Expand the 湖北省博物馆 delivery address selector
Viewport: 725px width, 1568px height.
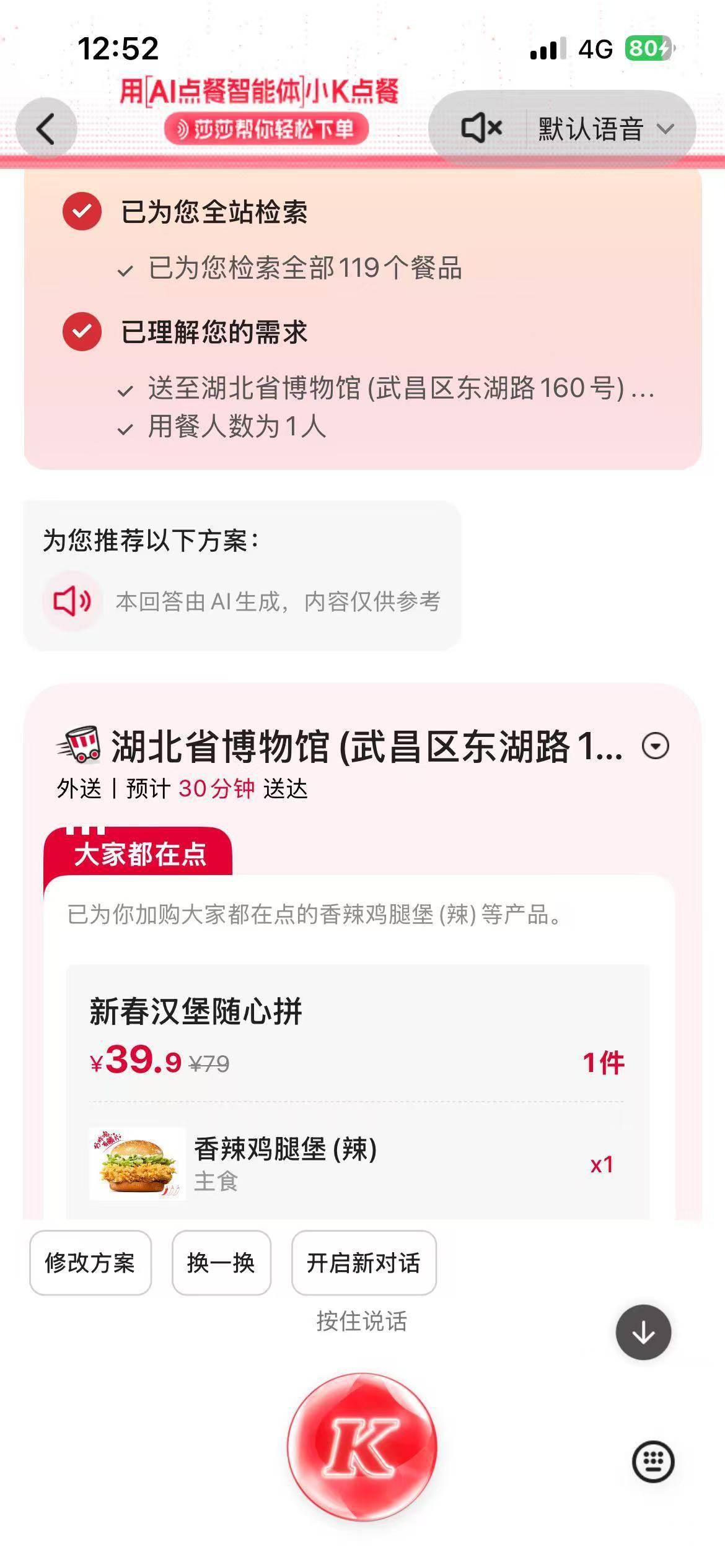655,746
